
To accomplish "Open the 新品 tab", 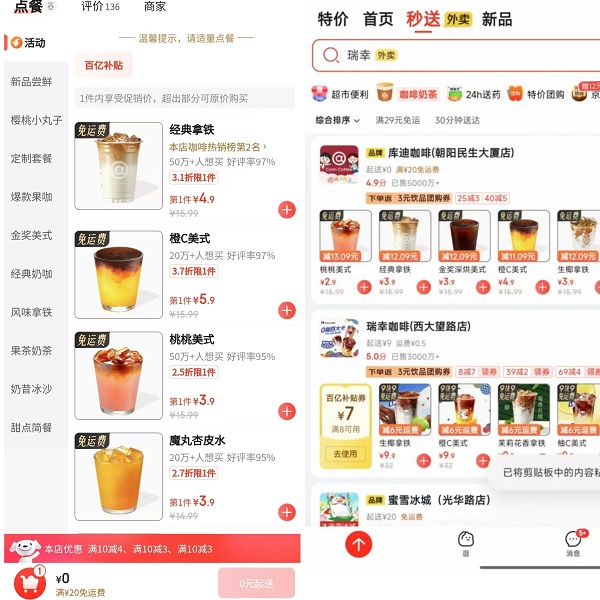I will (x=497, y=19).
